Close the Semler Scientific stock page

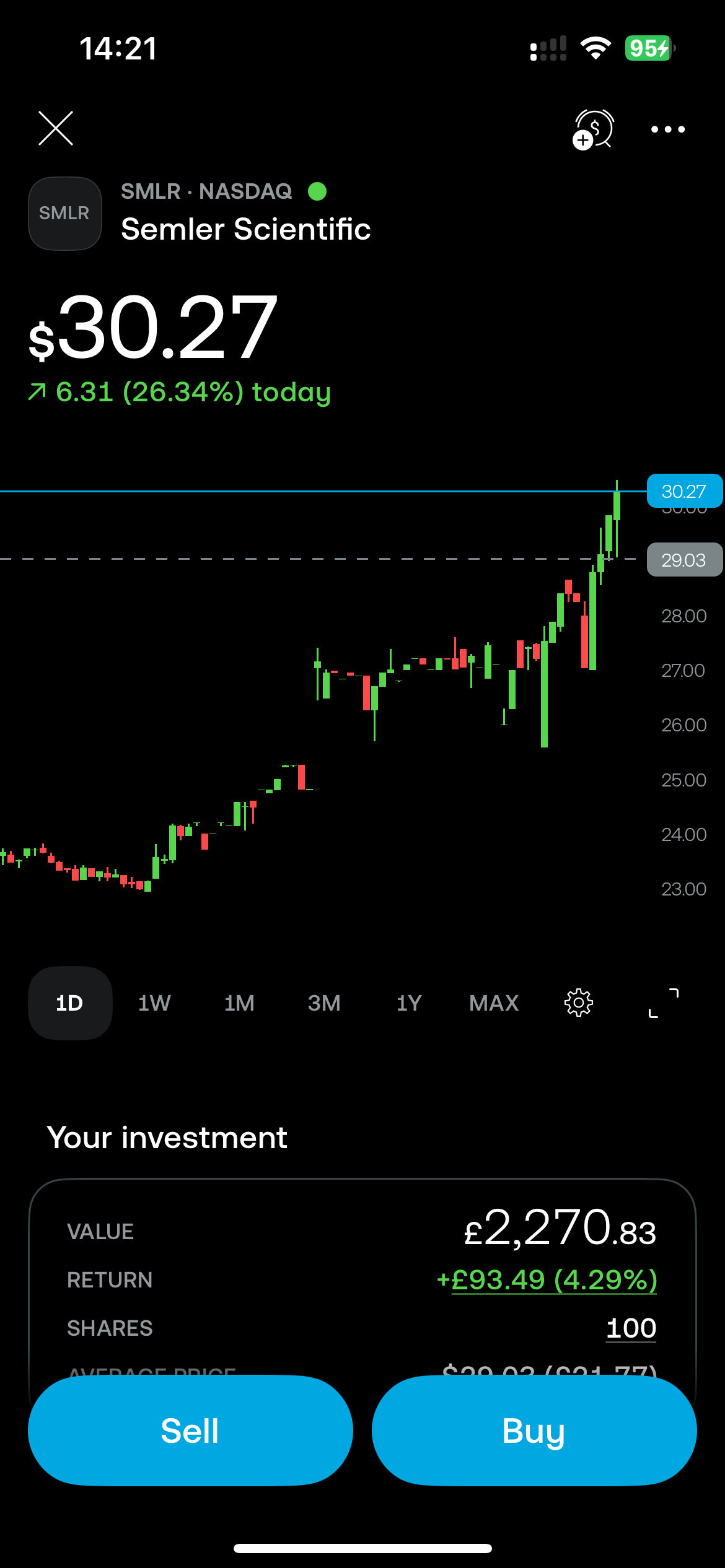click(56, 128)
